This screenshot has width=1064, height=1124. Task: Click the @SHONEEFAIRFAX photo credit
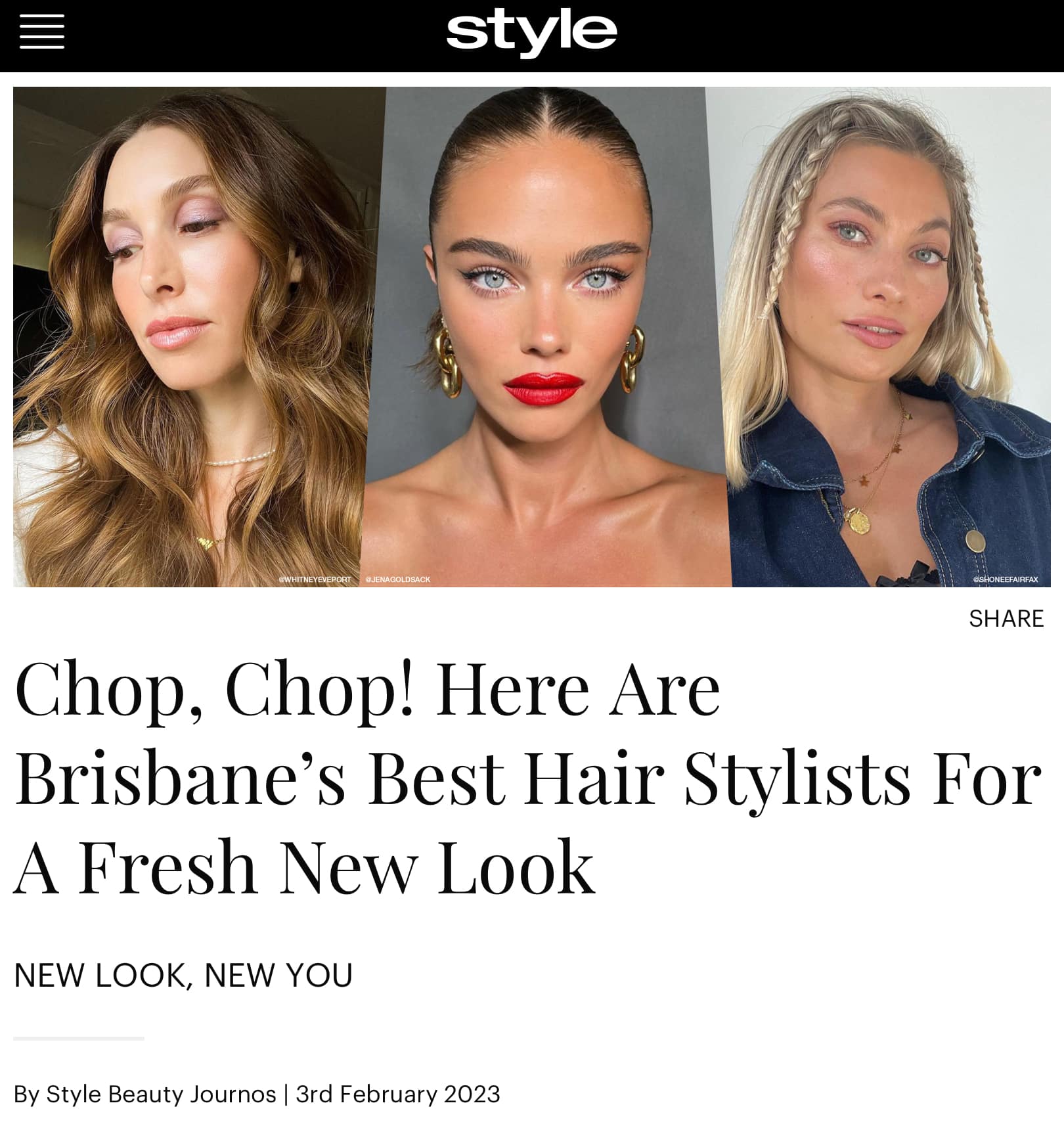tap(1005, 581)
